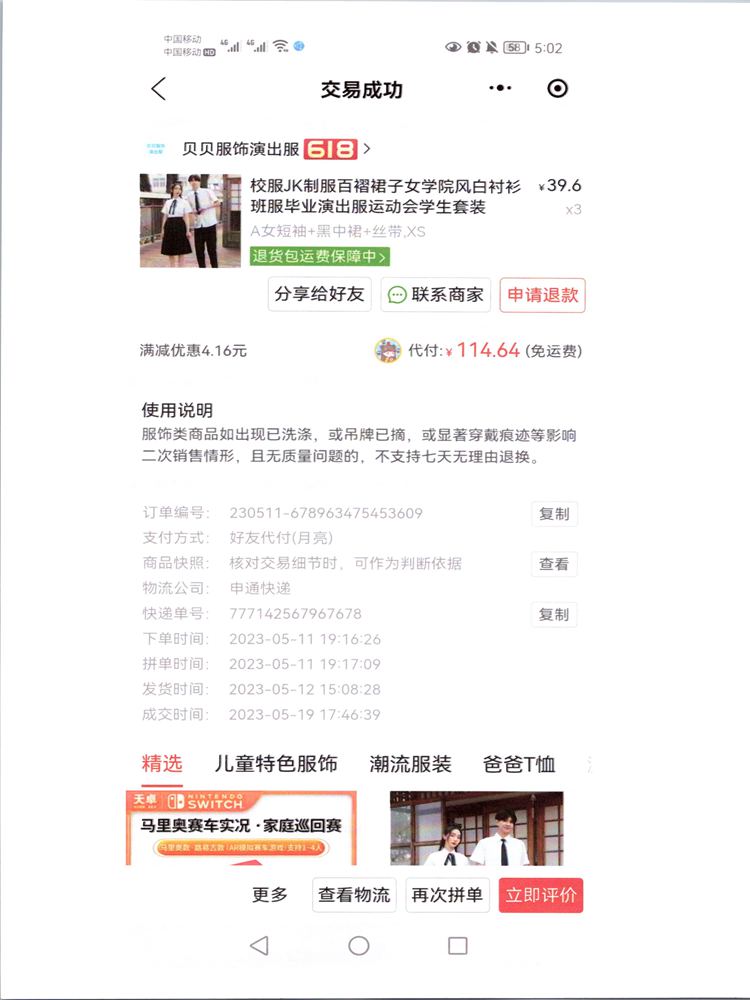This screenshot has height=1000, width=750.
Task: Tap 申请退款 to request refund
Action: click(542, 295)
